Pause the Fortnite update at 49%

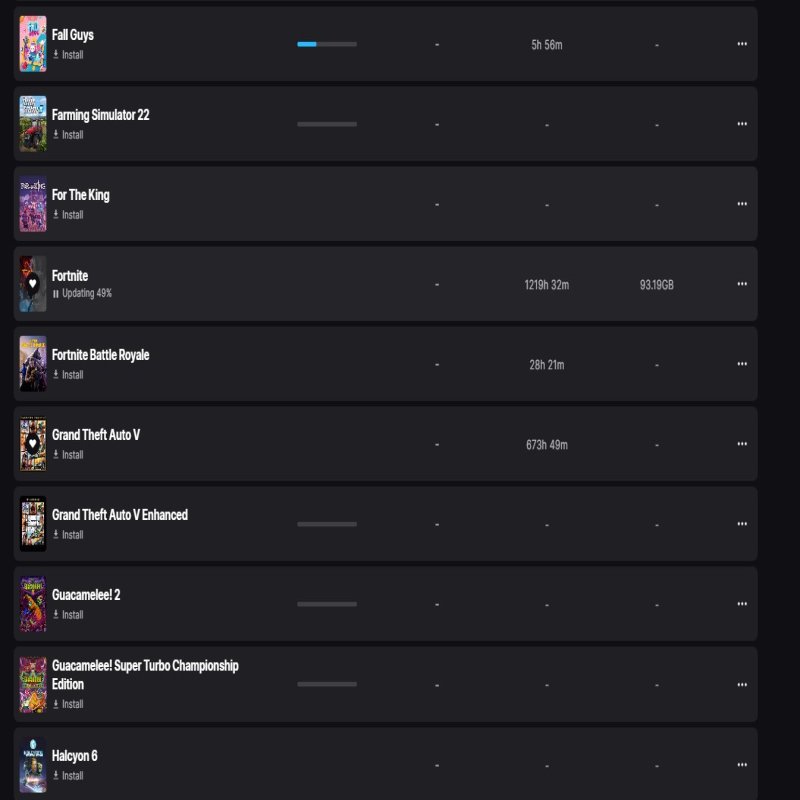(x=56, y=294)
